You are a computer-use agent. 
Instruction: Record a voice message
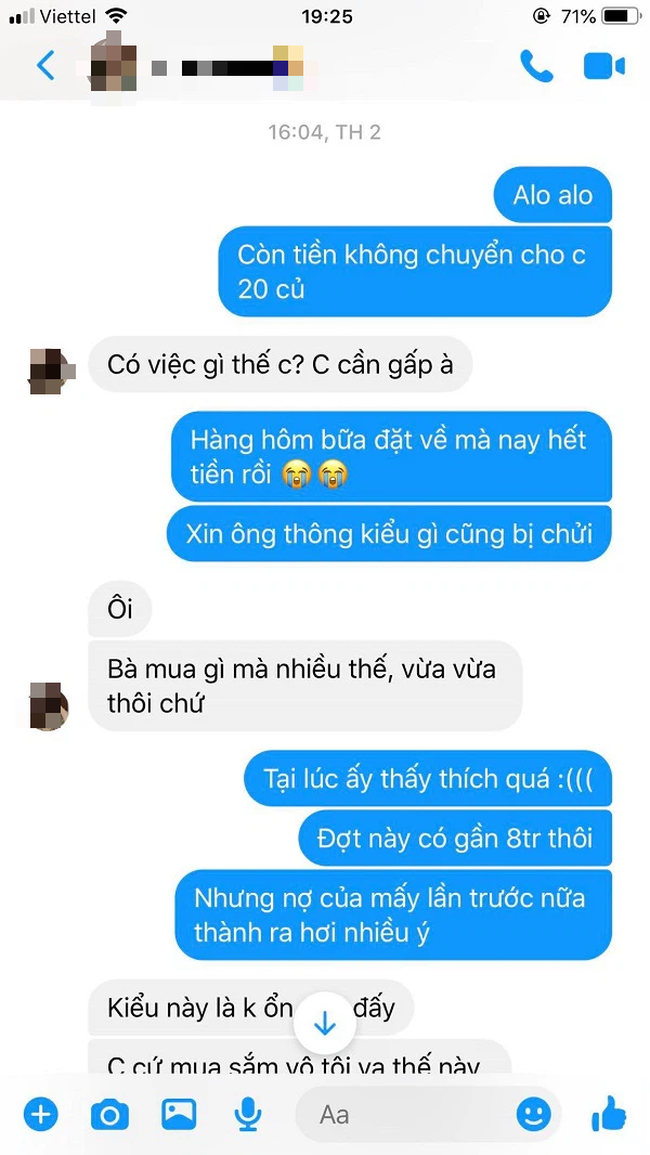(x=247, y=1114)
